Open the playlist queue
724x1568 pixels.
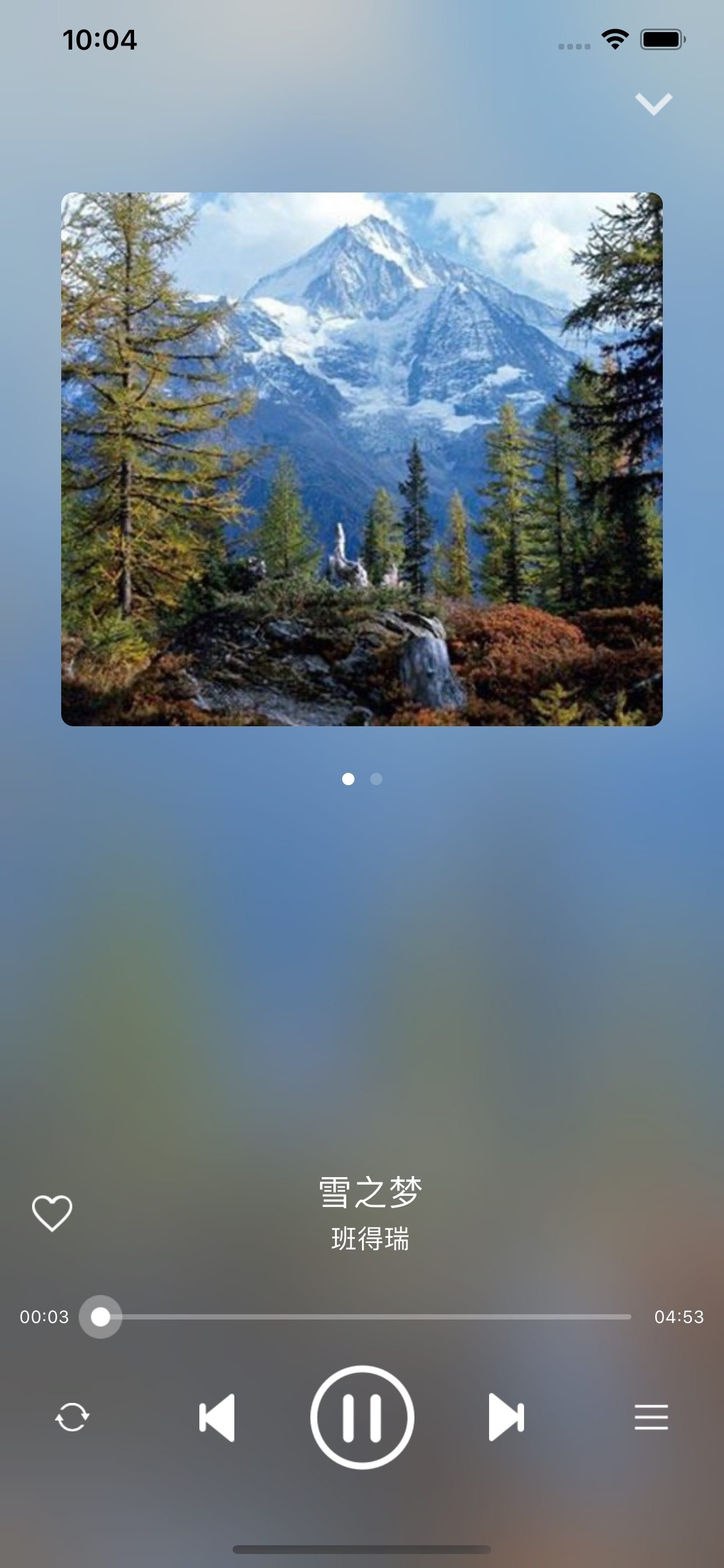pyautogui.click(x=651, y=1417)
